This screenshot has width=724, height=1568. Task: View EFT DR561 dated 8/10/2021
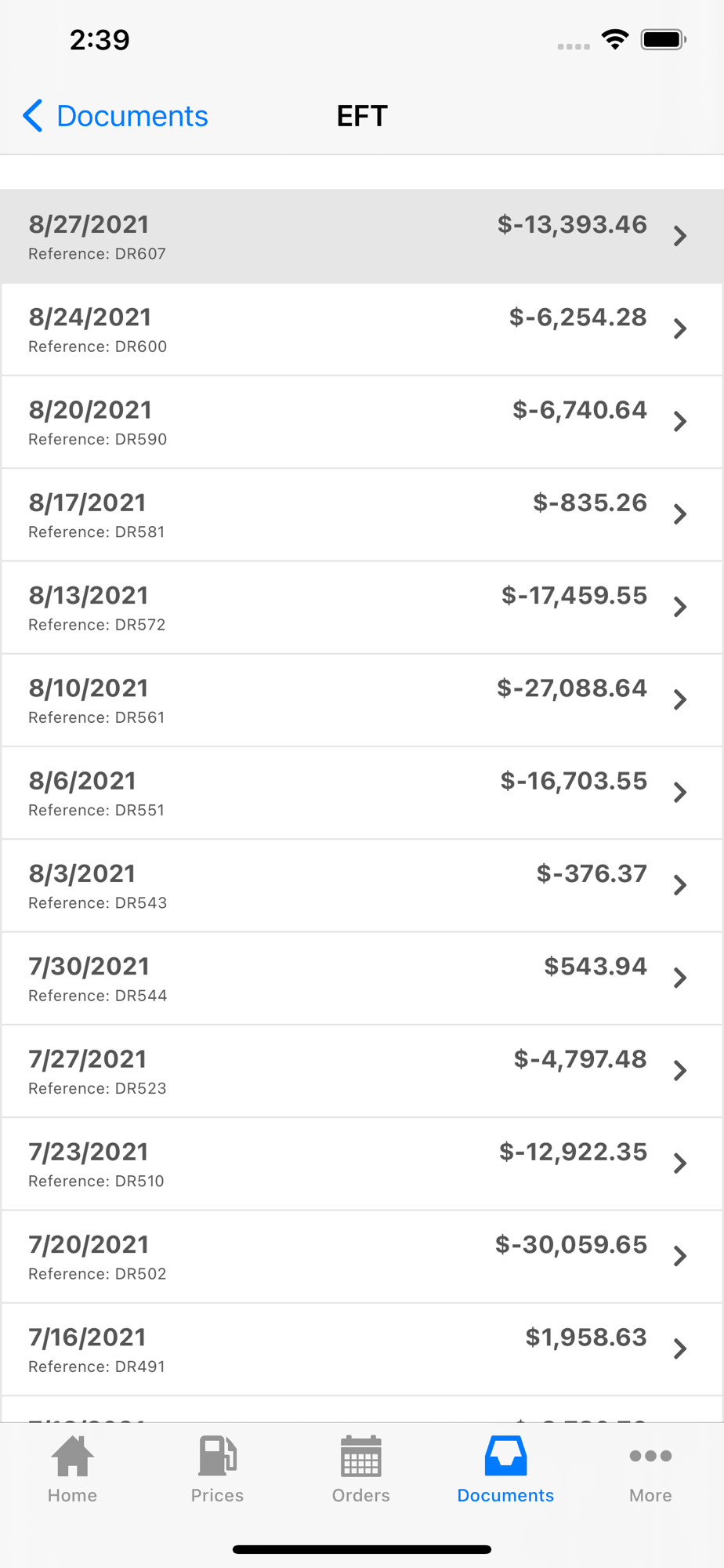pos(360,700)
